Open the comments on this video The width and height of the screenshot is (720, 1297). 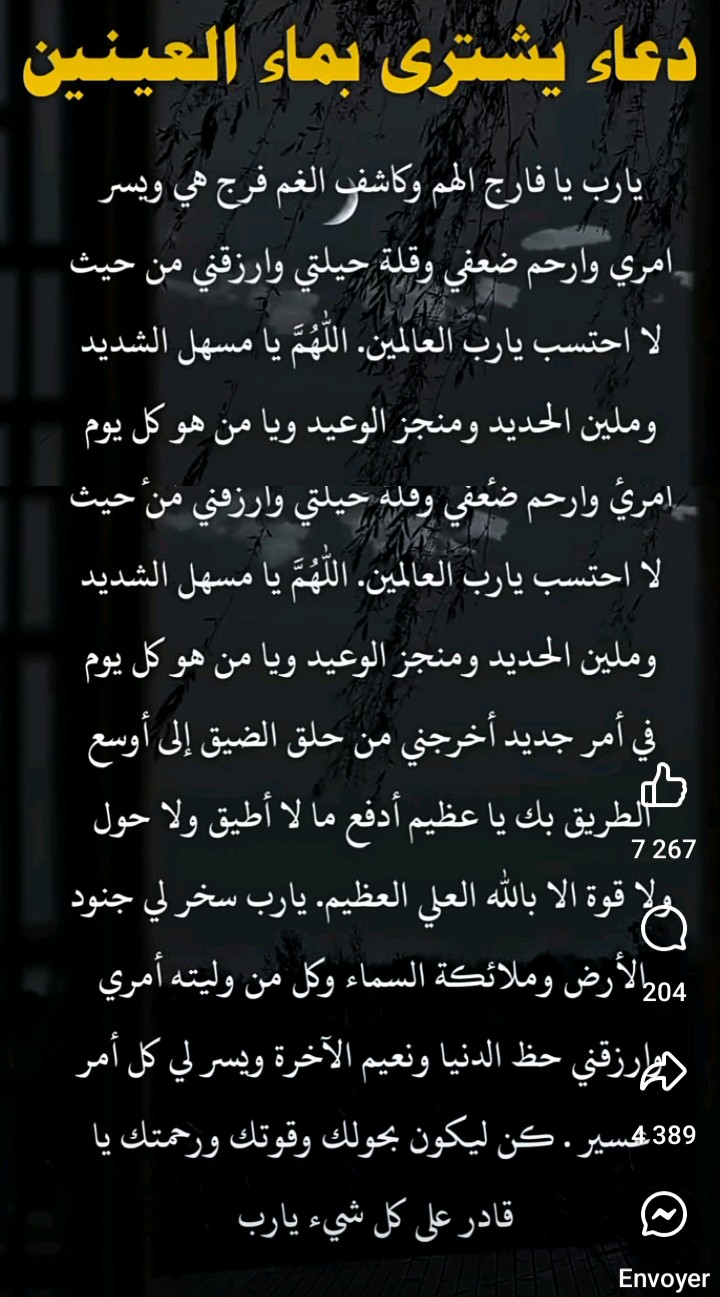(664, 929)
